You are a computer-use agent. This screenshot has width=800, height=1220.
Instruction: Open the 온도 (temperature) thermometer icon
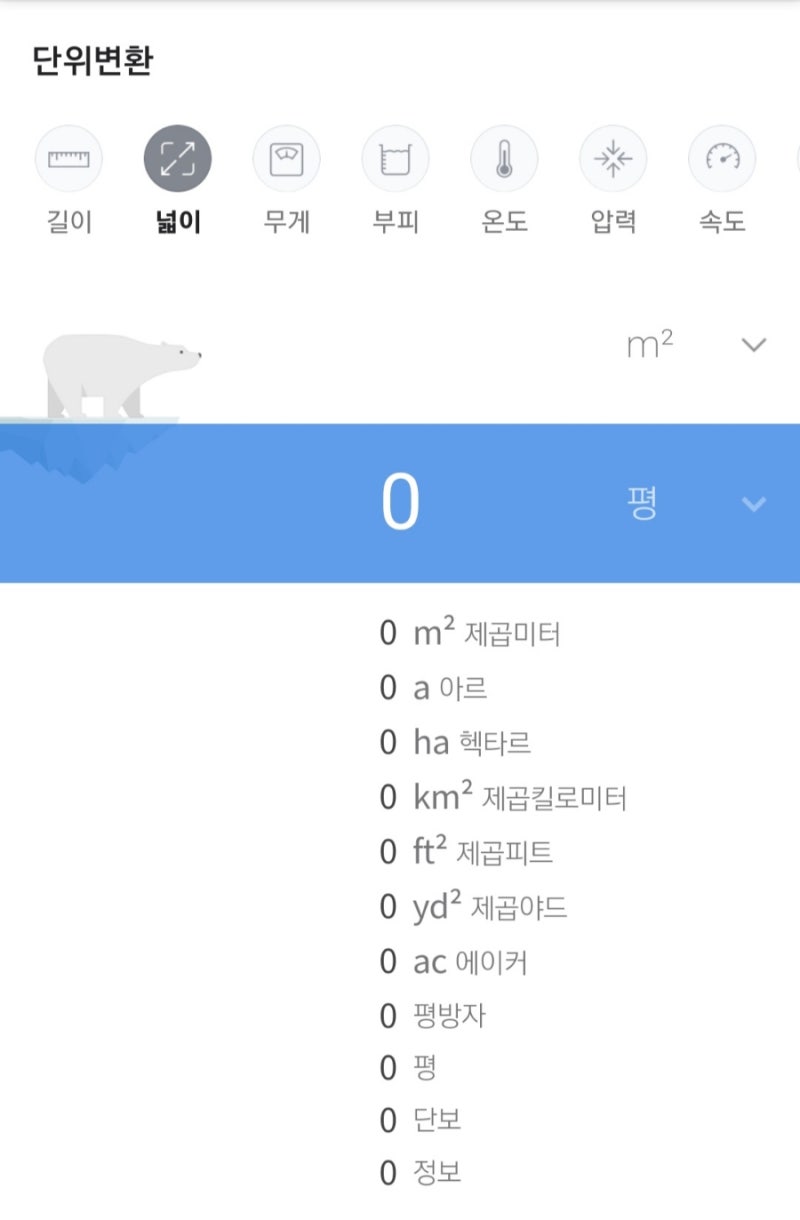[505, 158]
